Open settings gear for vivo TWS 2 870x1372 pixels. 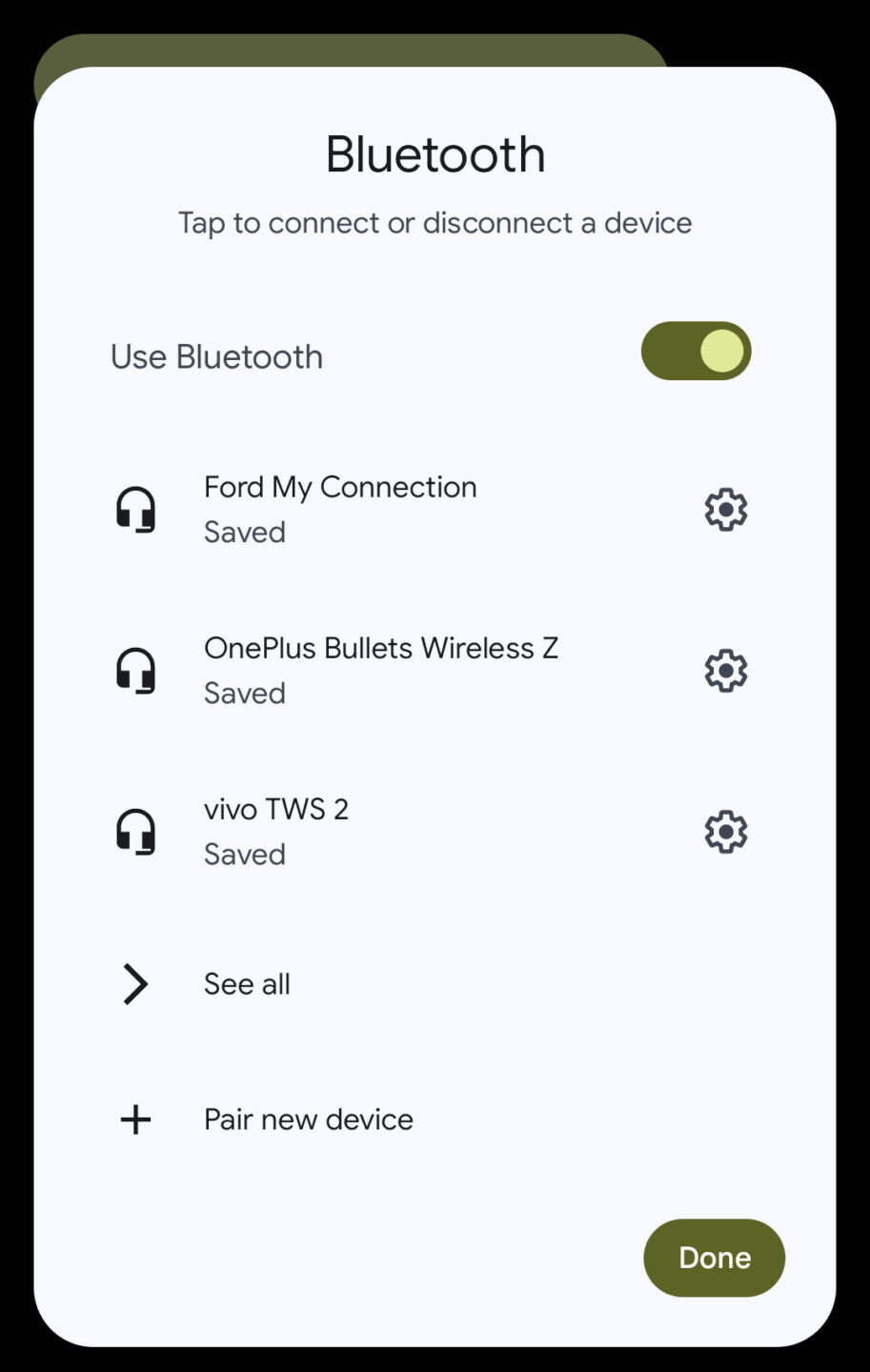[724, 831]
